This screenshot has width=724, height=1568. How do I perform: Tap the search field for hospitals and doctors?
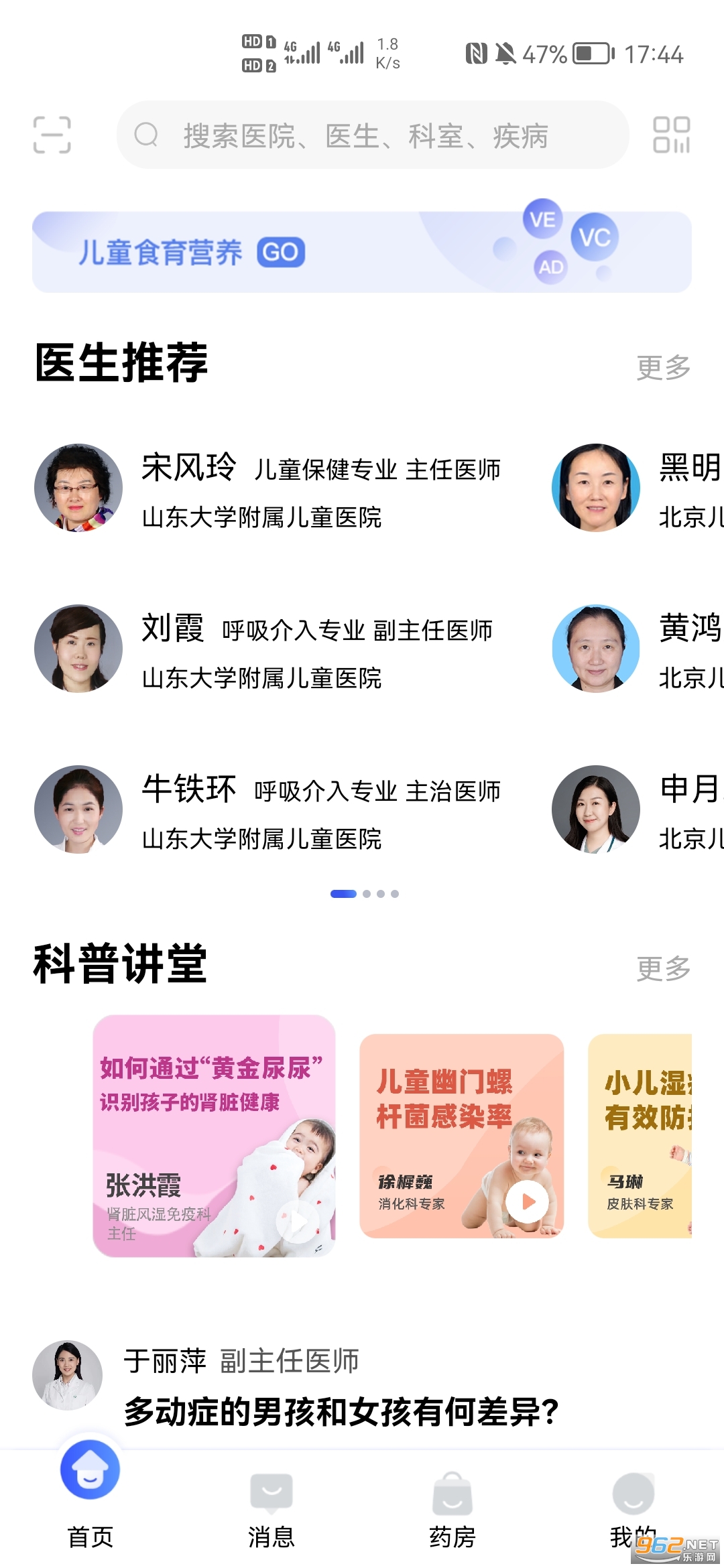(372, 135)
